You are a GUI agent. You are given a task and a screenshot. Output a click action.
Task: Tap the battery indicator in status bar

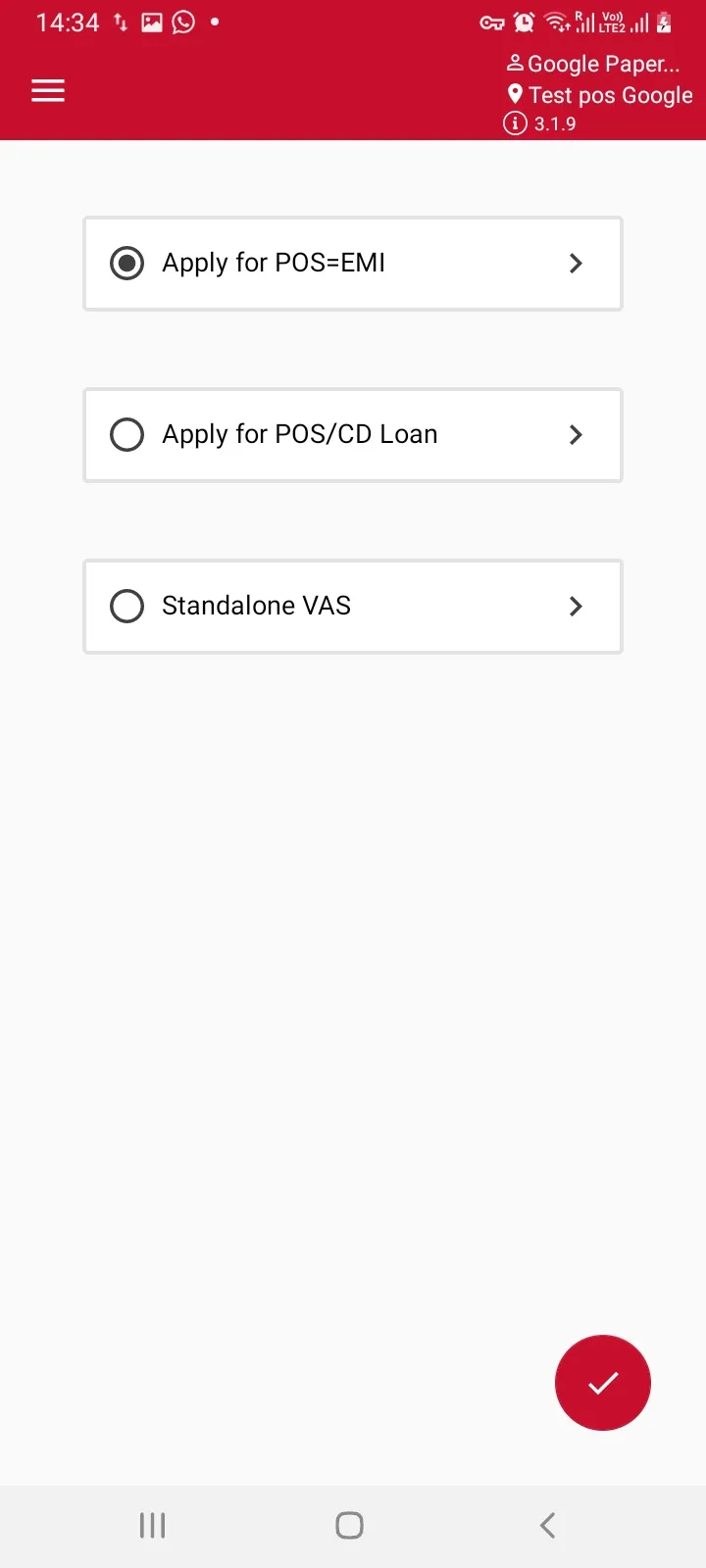point(662,22)
